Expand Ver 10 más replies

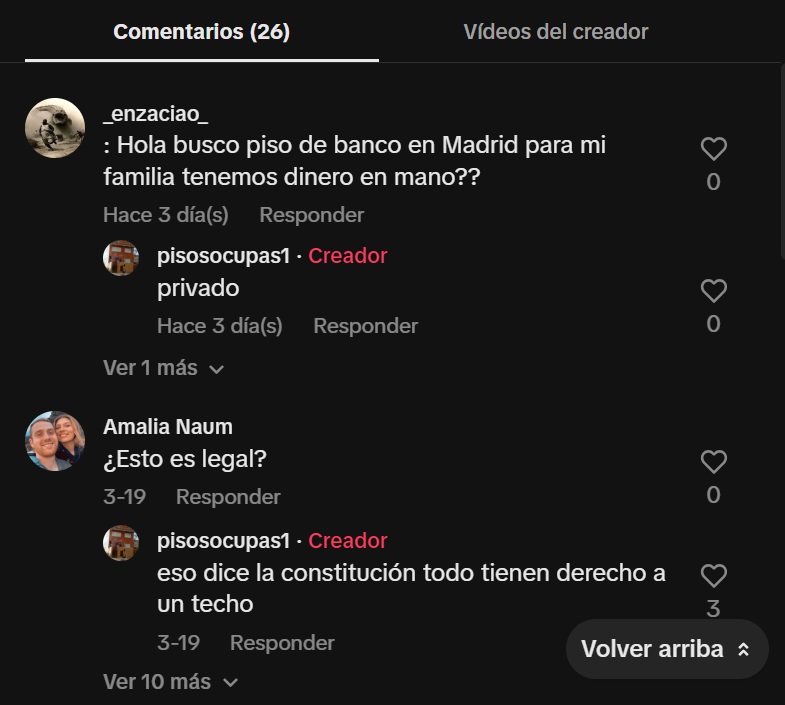click(170, 682)
